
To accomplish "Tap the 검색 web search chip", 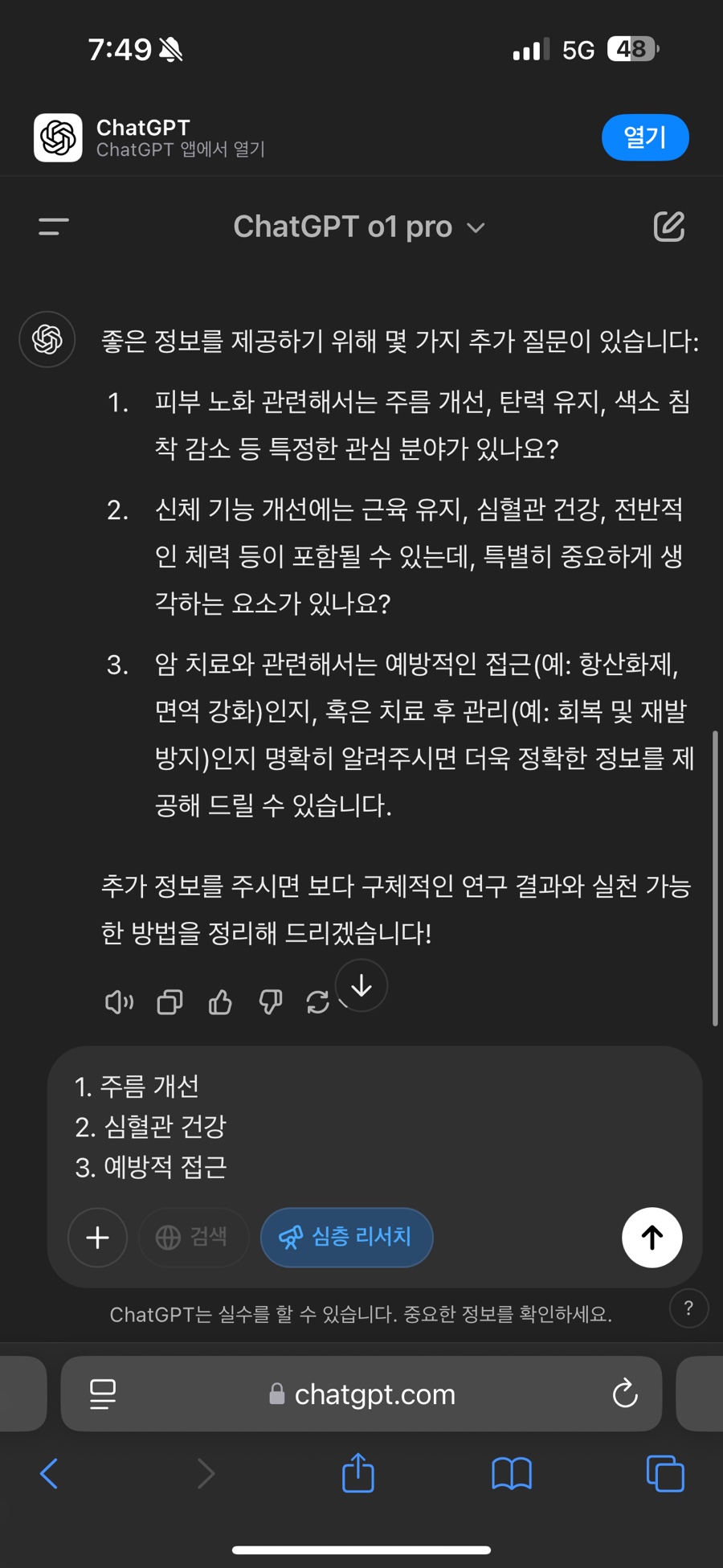I will point(194,1237).
